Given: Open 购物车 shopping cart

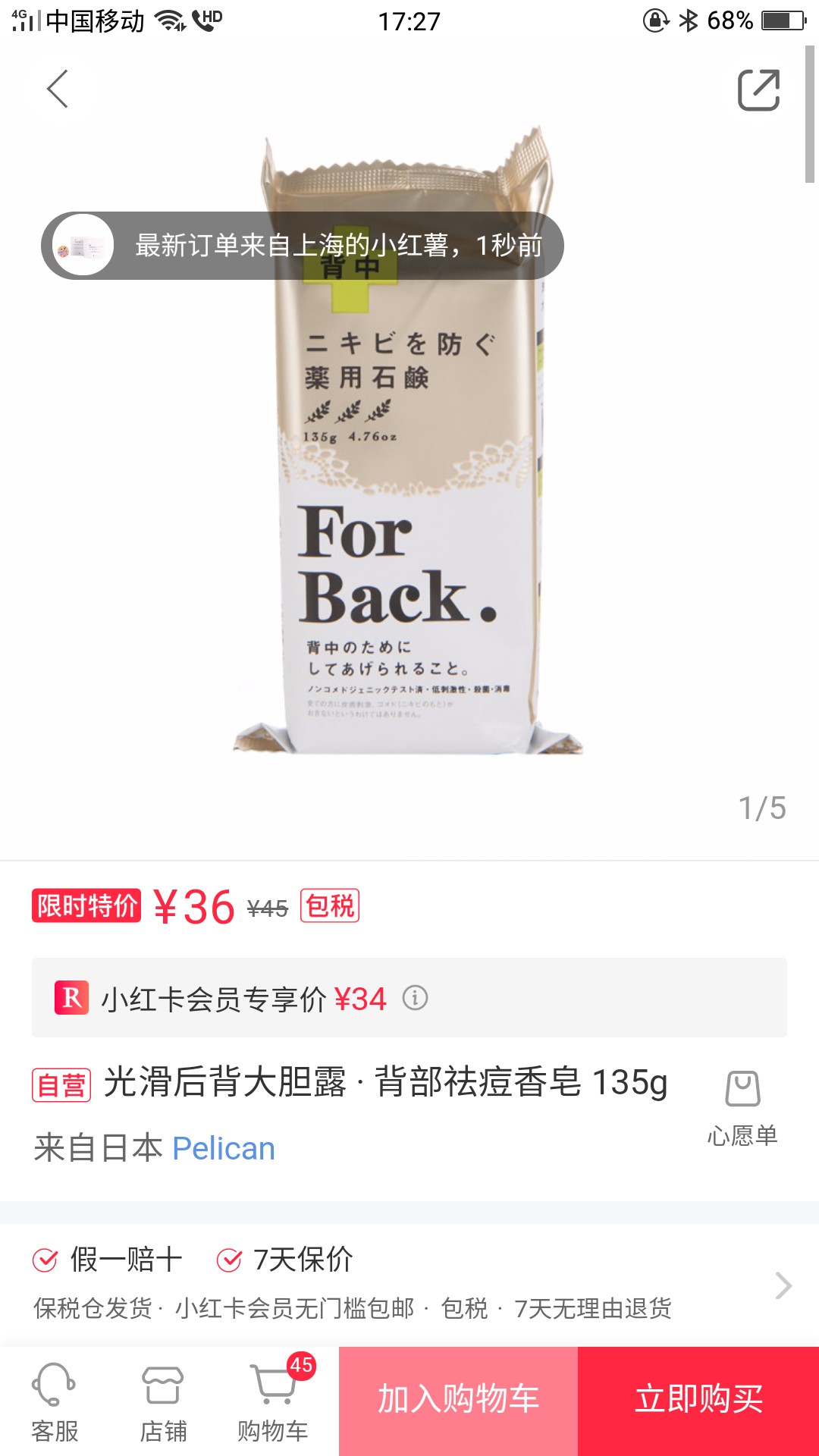Looking at the screenshot, I should [x=273, y=1402].
